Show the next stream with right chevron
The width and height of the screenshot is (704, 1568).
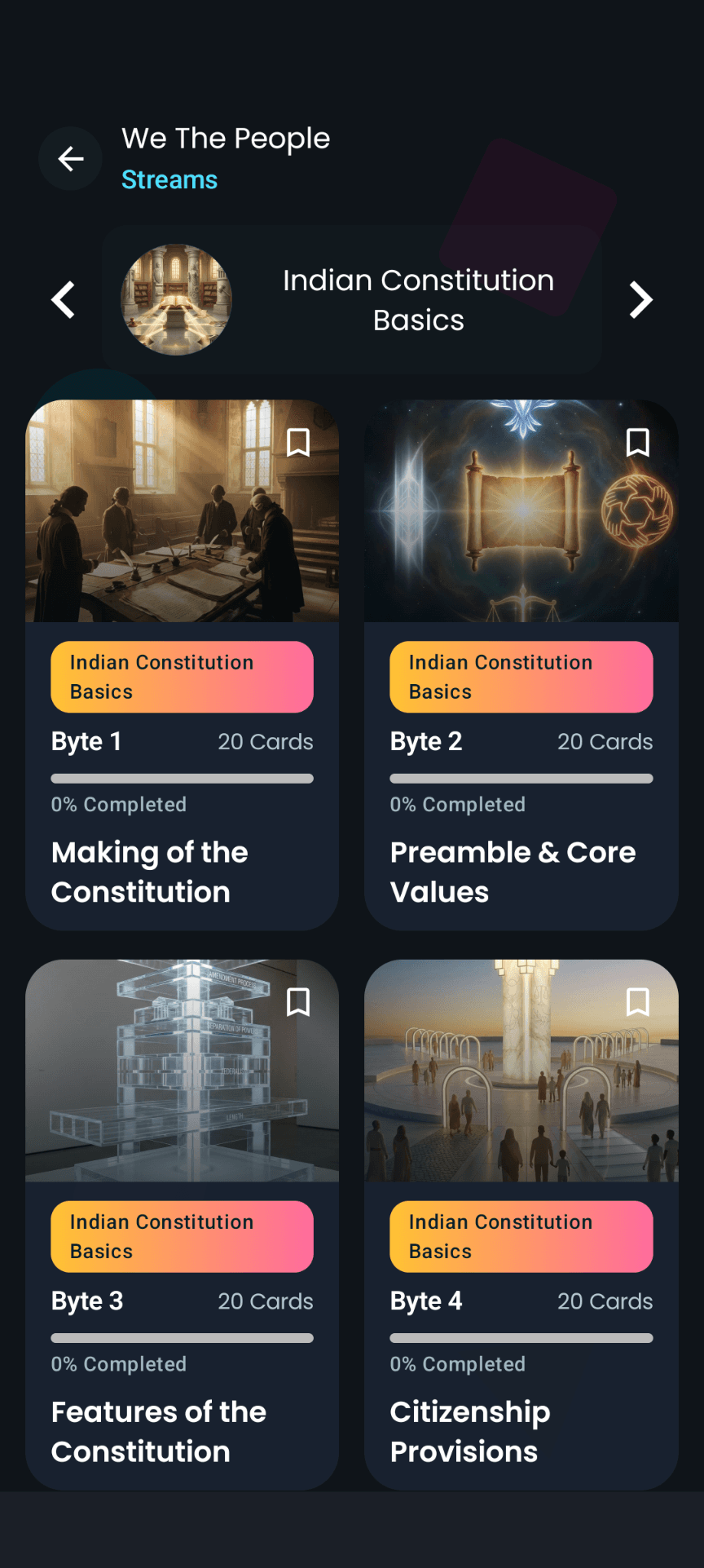point(641,300)
